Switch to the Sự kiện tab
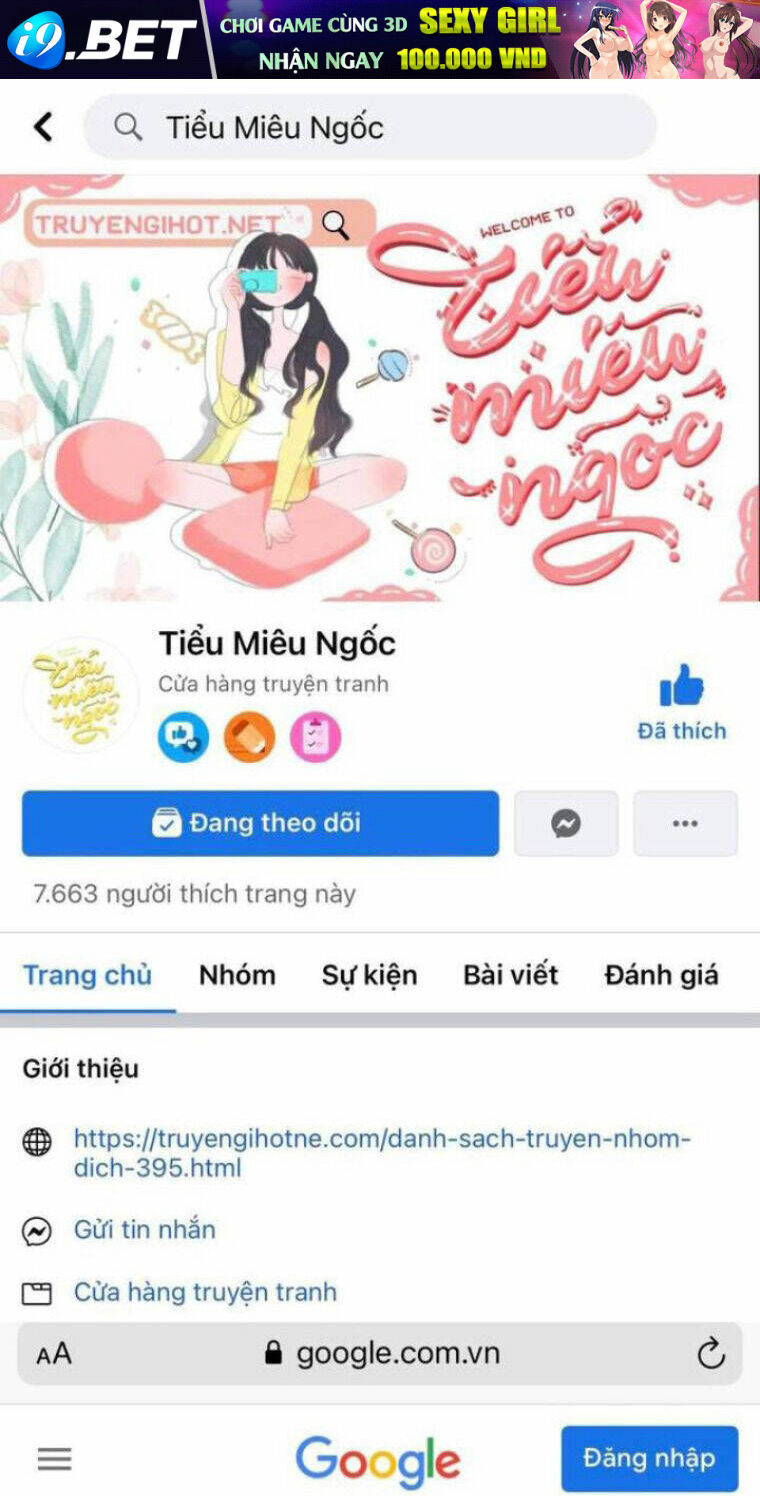Screen dimensions: 760x1496 tap(369, 975)
